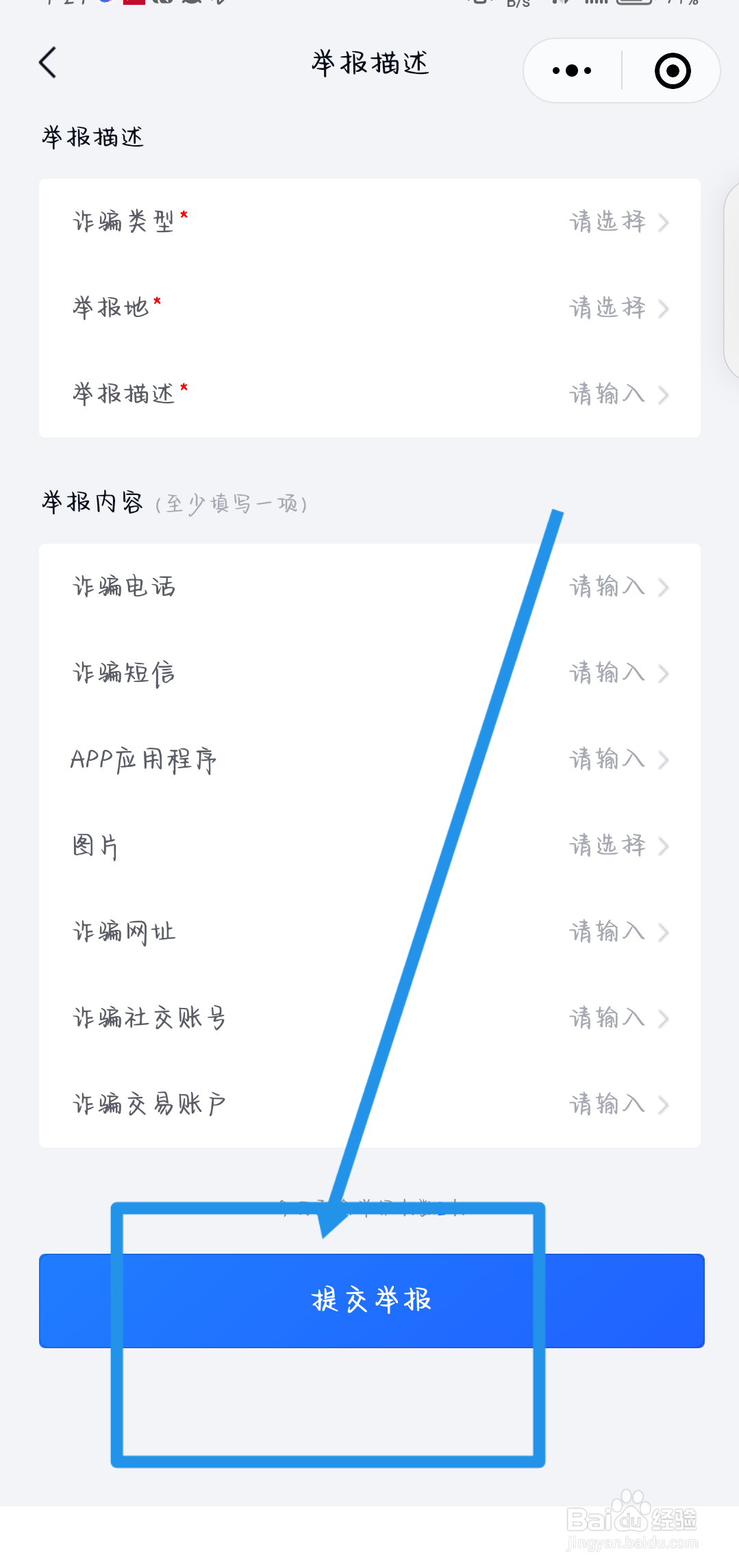Screen dimensions: 739x1568
Task: Enter the 诈骗社交账号 details
Action: (370, 1018)
